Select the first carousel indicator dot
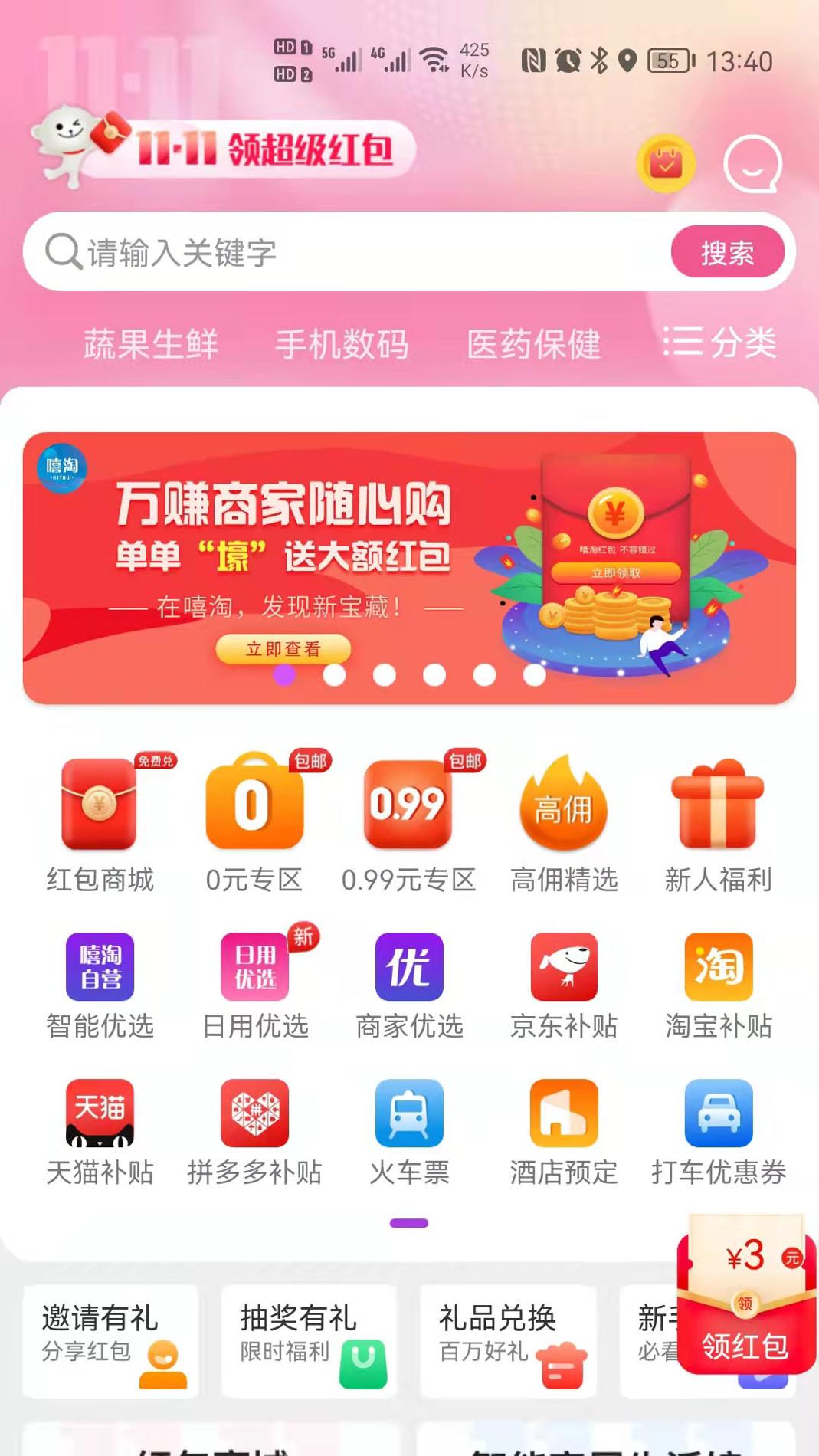Image resolution: width=819 pixels, height=1456 pixels. (x=284, y=675)
